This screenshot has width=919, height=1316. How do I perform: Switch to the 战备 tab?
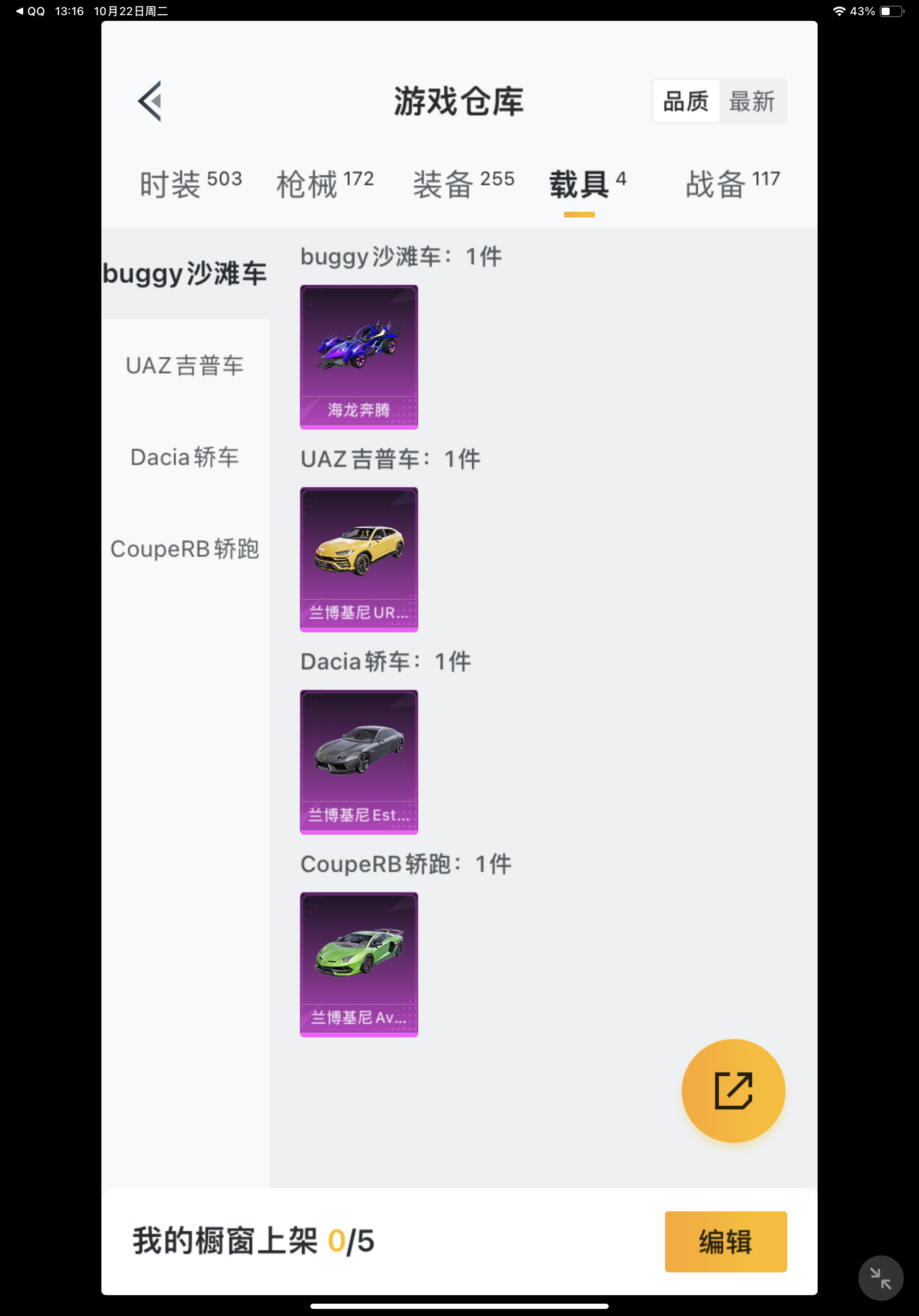pyautogui.click(x=732, y=183)
